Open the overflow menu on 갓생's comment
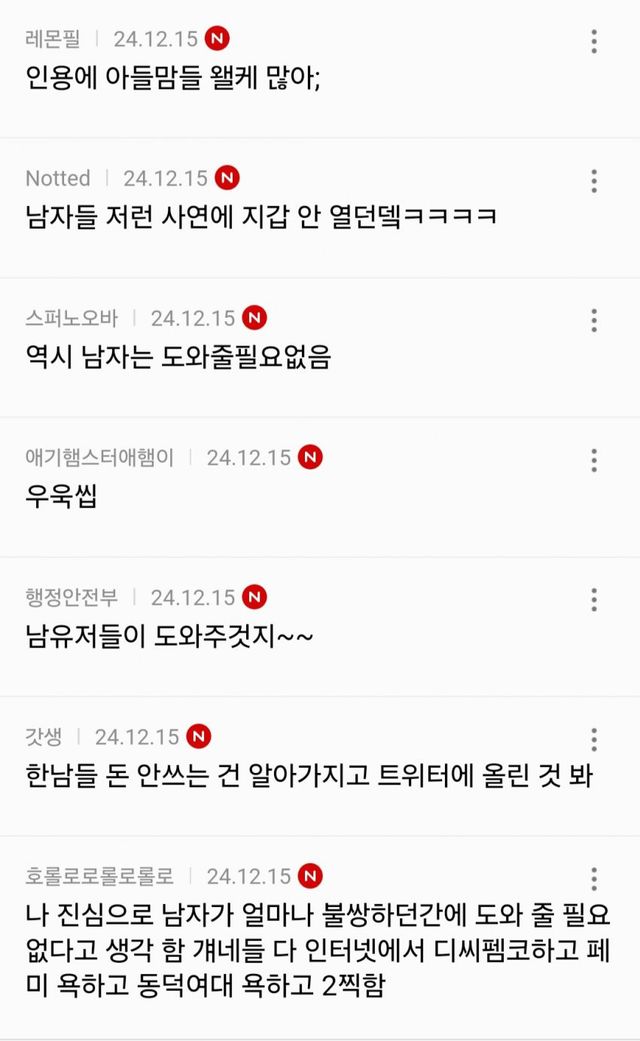Viewport: 640px width, 1041px height. click(x=594, y=739)
